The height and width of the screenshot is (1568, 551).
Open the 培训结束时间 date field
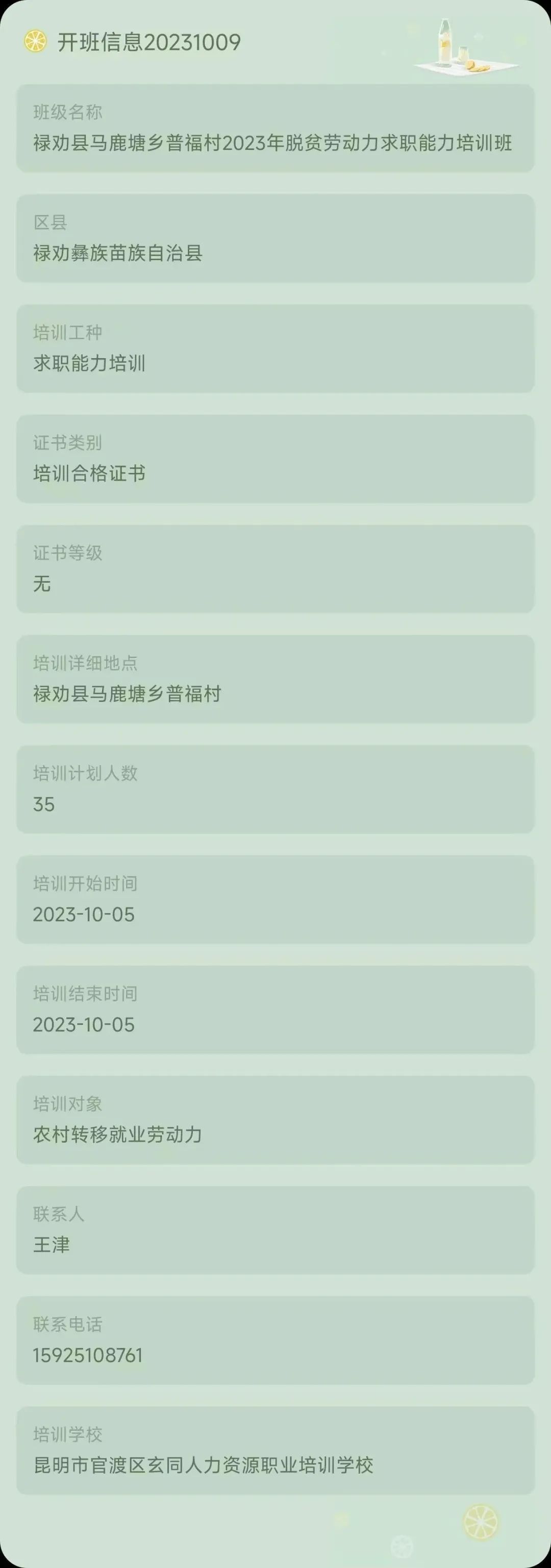click(x=83, y=1024)
